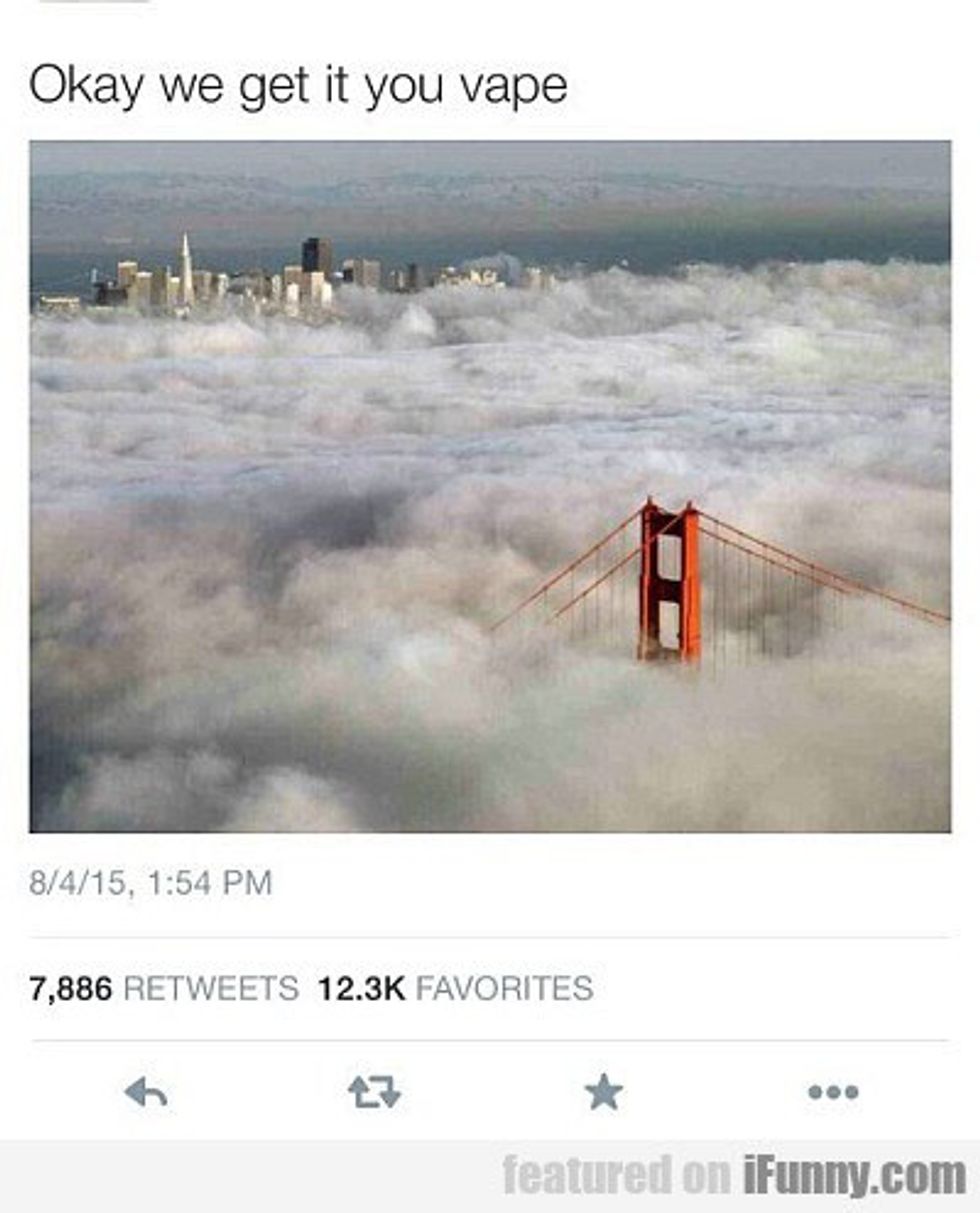Open the three-dot more options
The width and height of the screenshot is (980, 1213).
click(x=833, y=1092)
